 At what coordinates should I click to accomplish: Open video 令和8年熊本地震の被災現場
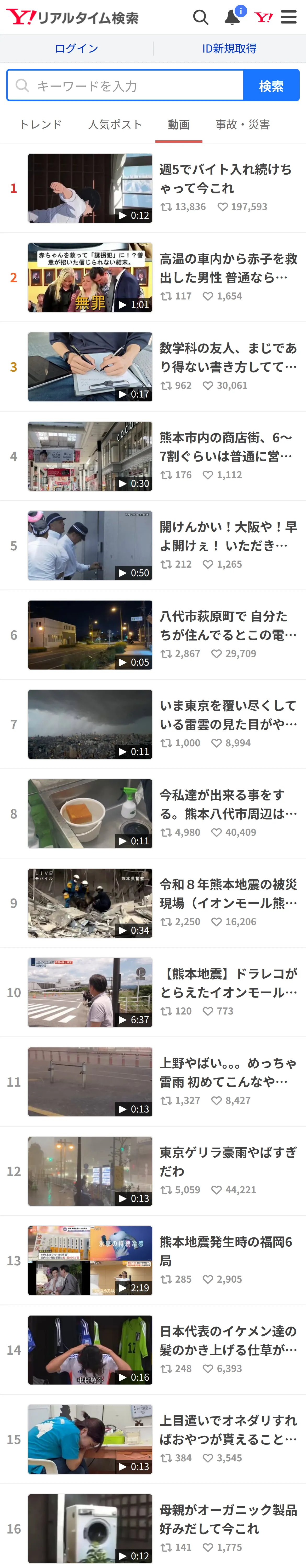153,903
